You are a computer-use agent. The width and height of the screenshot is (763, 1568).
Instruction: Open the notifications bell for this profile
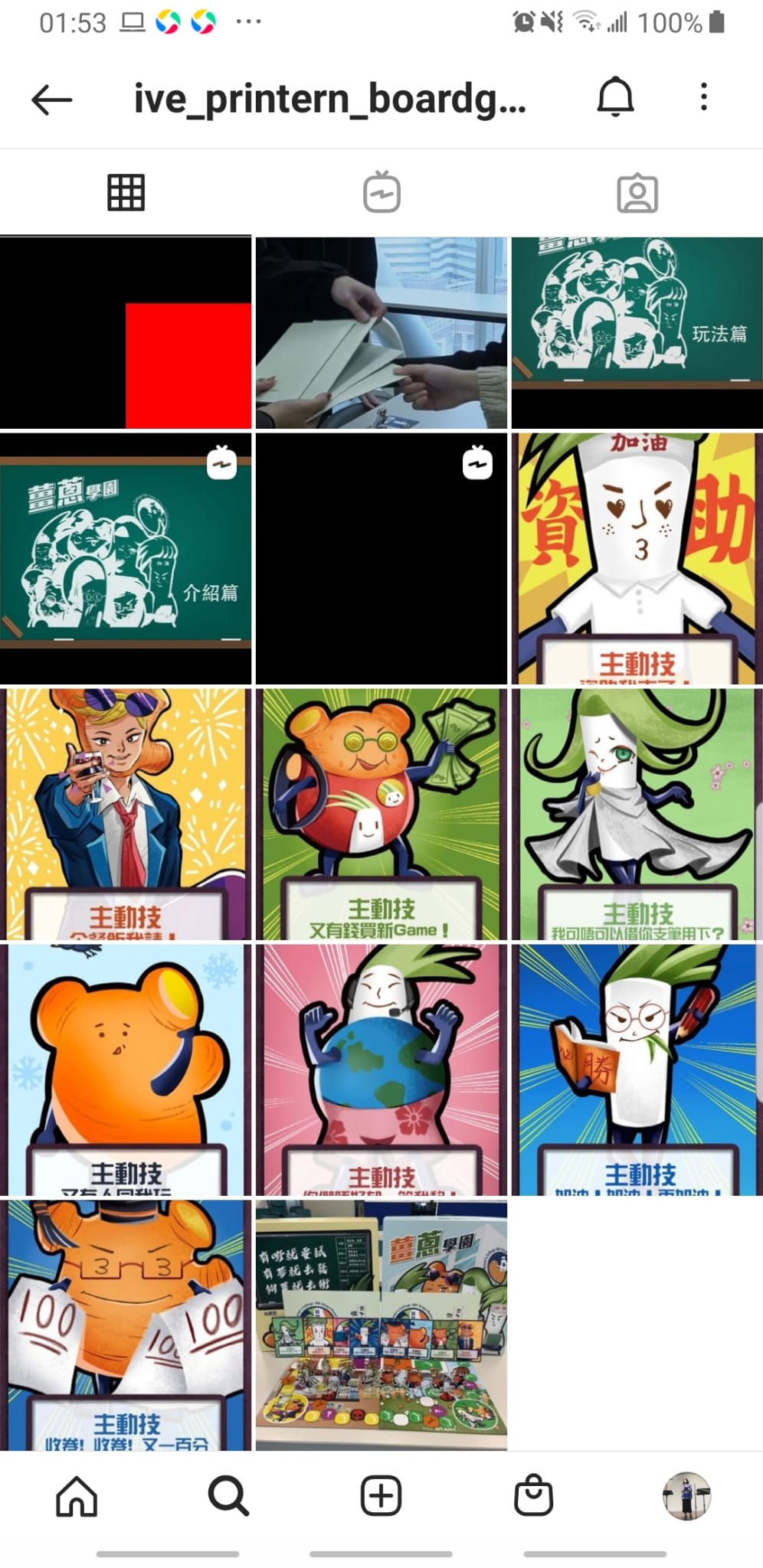click(x=615, y=97)
